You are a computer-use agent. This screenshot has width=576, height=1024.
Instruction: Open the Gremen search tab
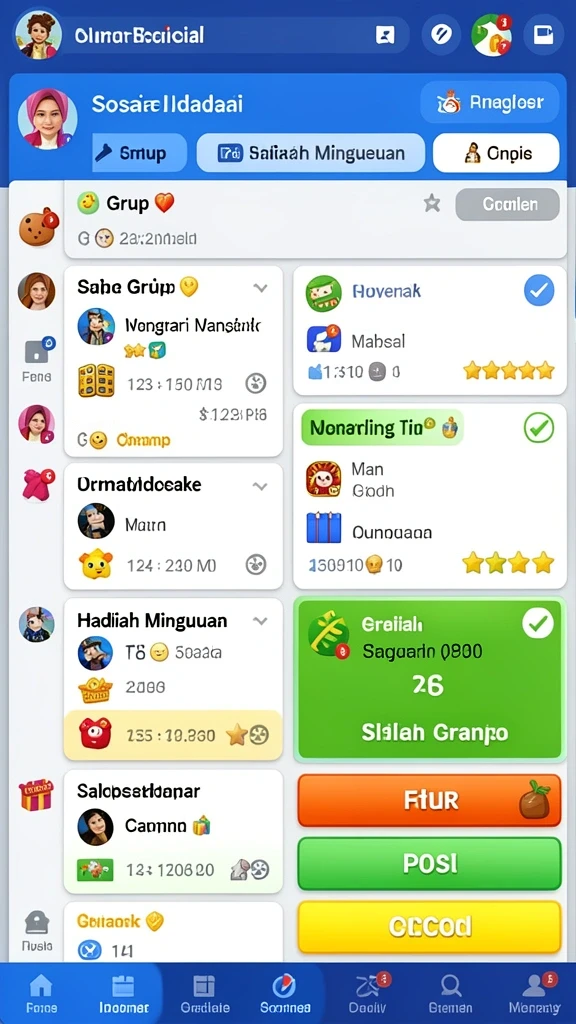[451, 993]
